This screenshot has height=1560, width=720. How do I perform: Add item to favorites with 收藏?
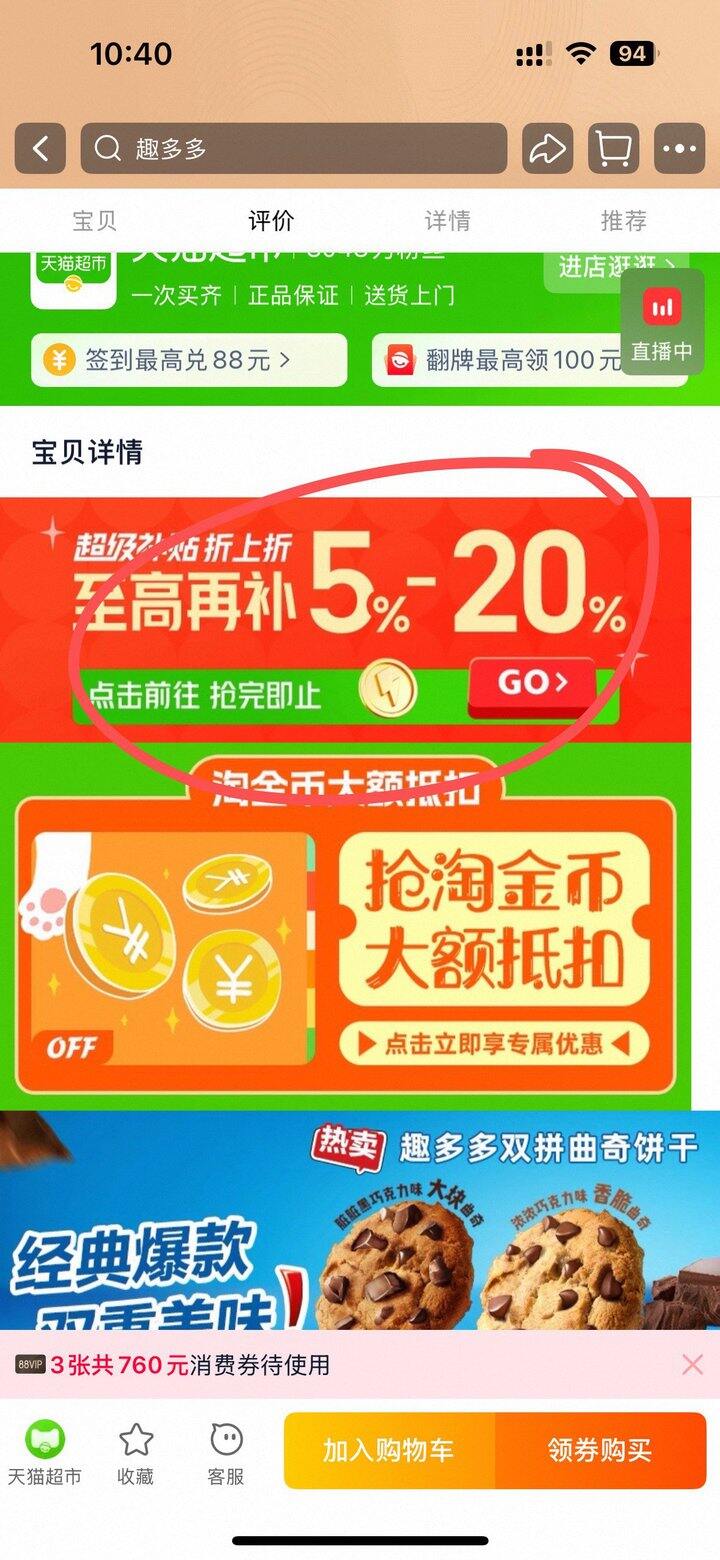click(136, 1452)
